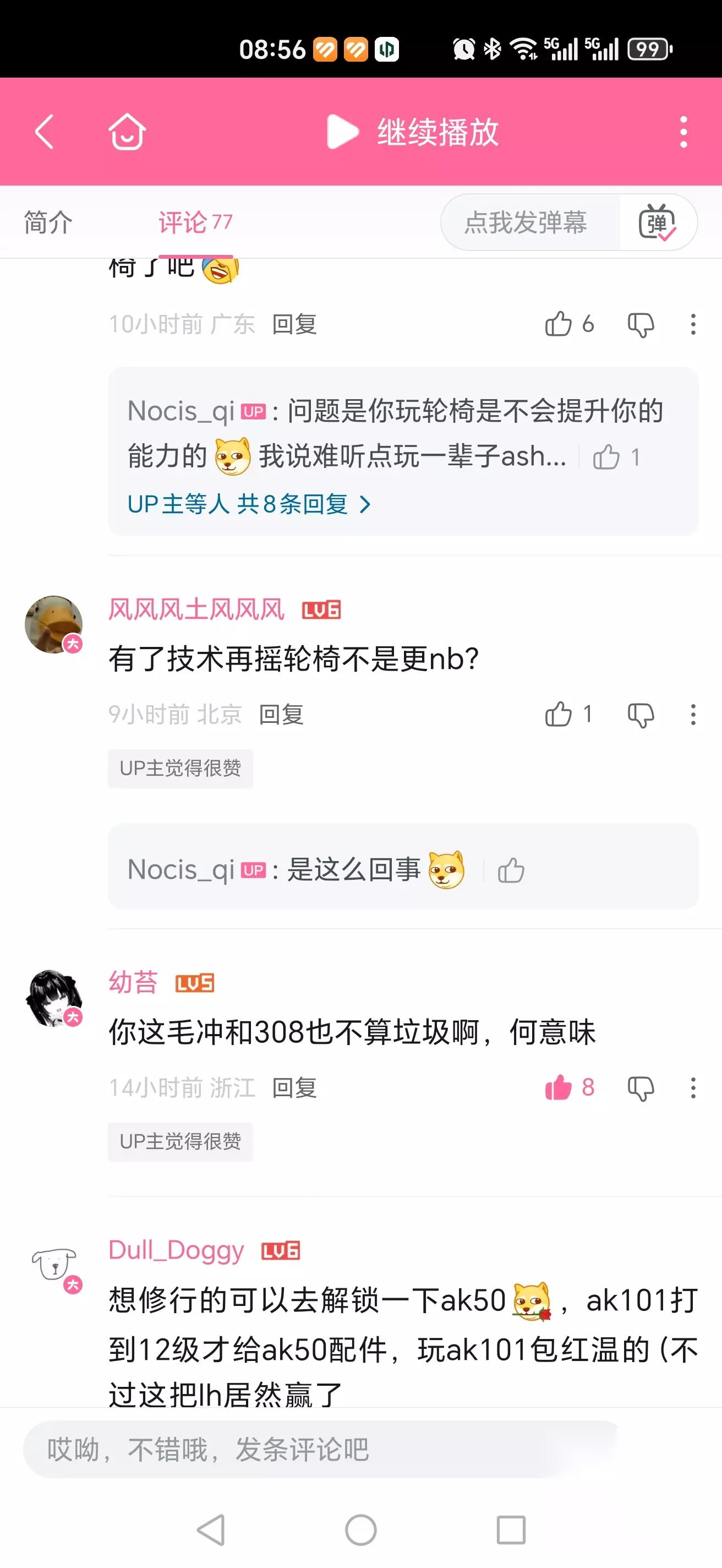Switch to the 简介 tab
Image resolution: width=722 pixels, height=1568 pixels.
48,222
